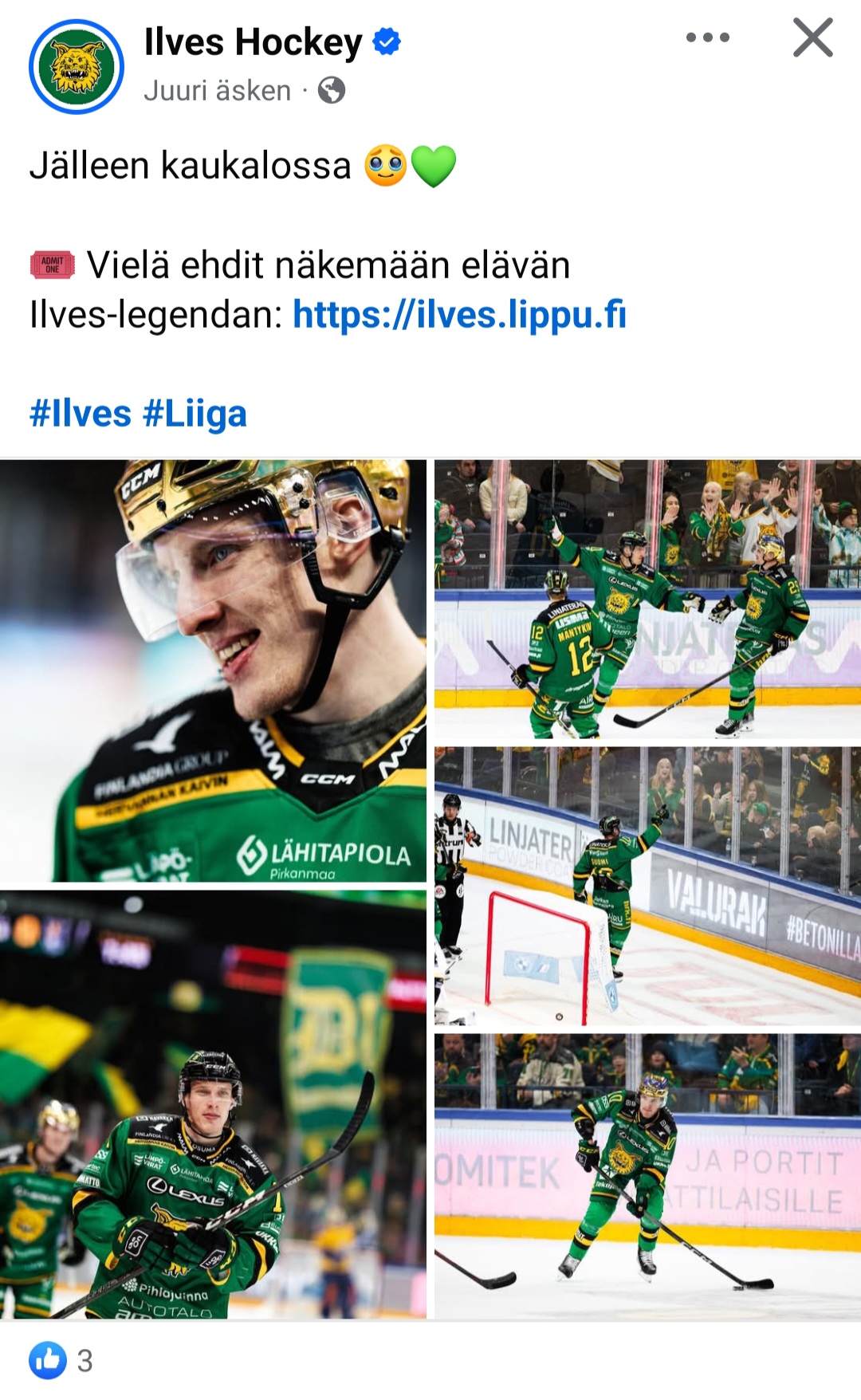Open the #Liiga hashtag
The width and height of the screenshot is (861, 1400).
point(195,414)
